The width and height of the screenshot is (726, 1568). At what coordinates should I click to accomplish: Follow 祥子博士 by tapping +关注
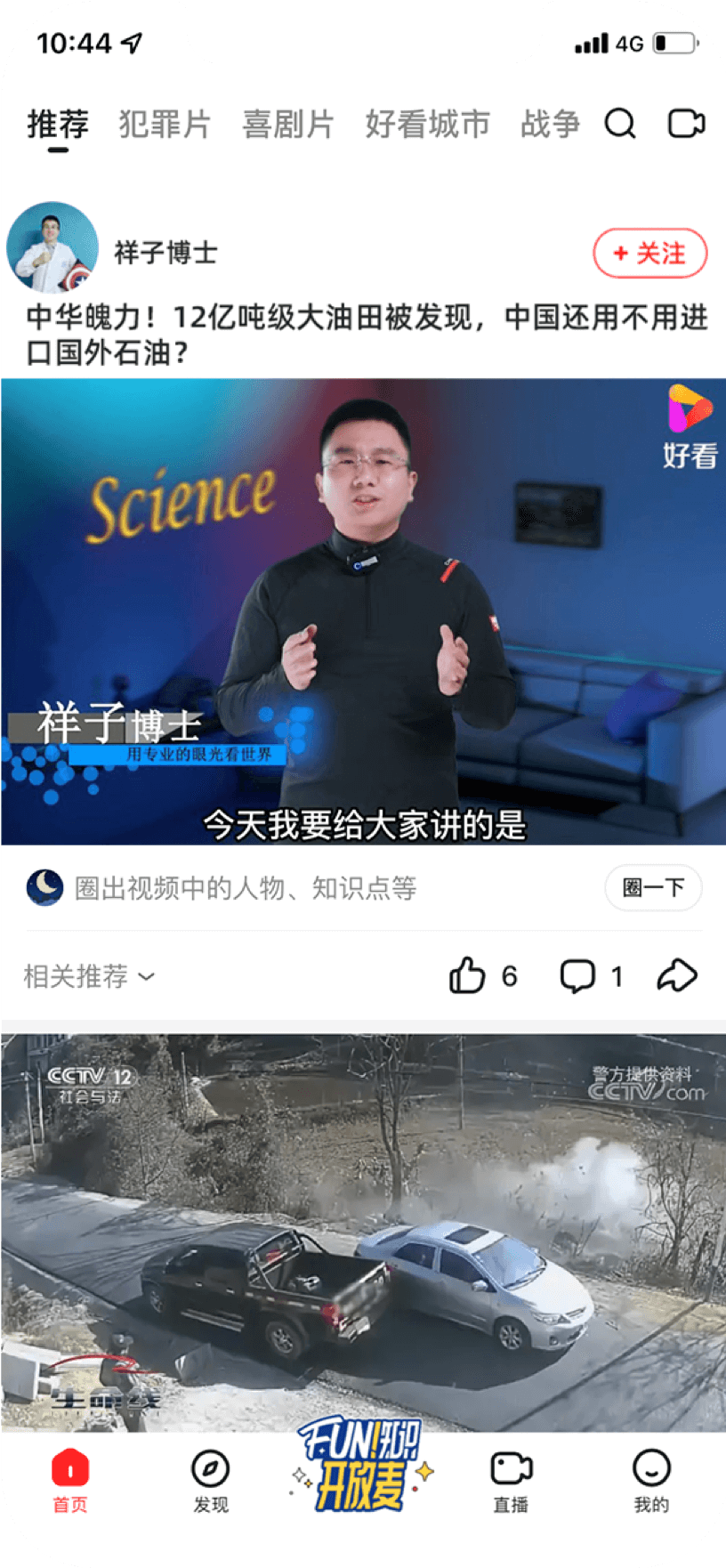649,254
